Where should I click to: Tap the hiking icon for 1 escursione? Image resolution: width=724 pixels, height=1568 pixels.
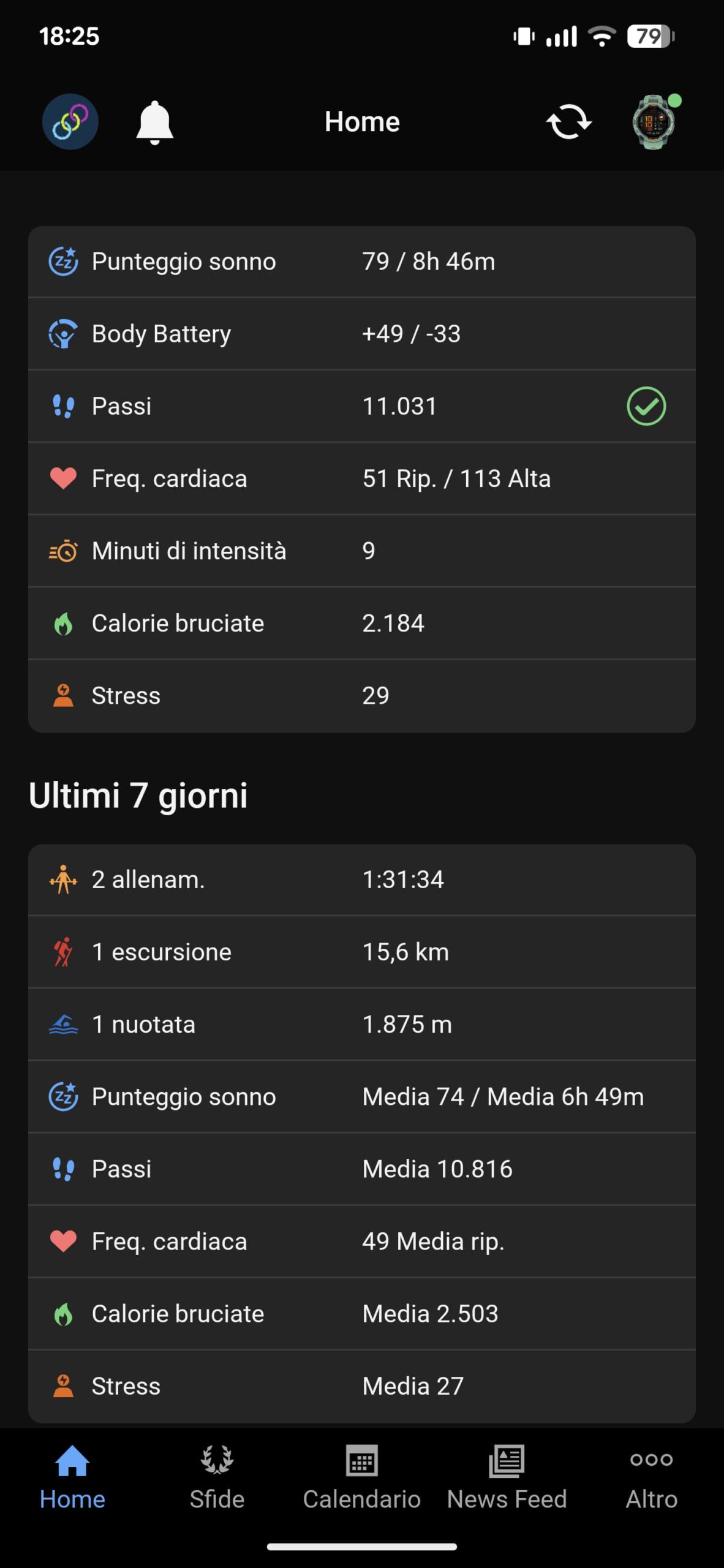tap(63, 951)
